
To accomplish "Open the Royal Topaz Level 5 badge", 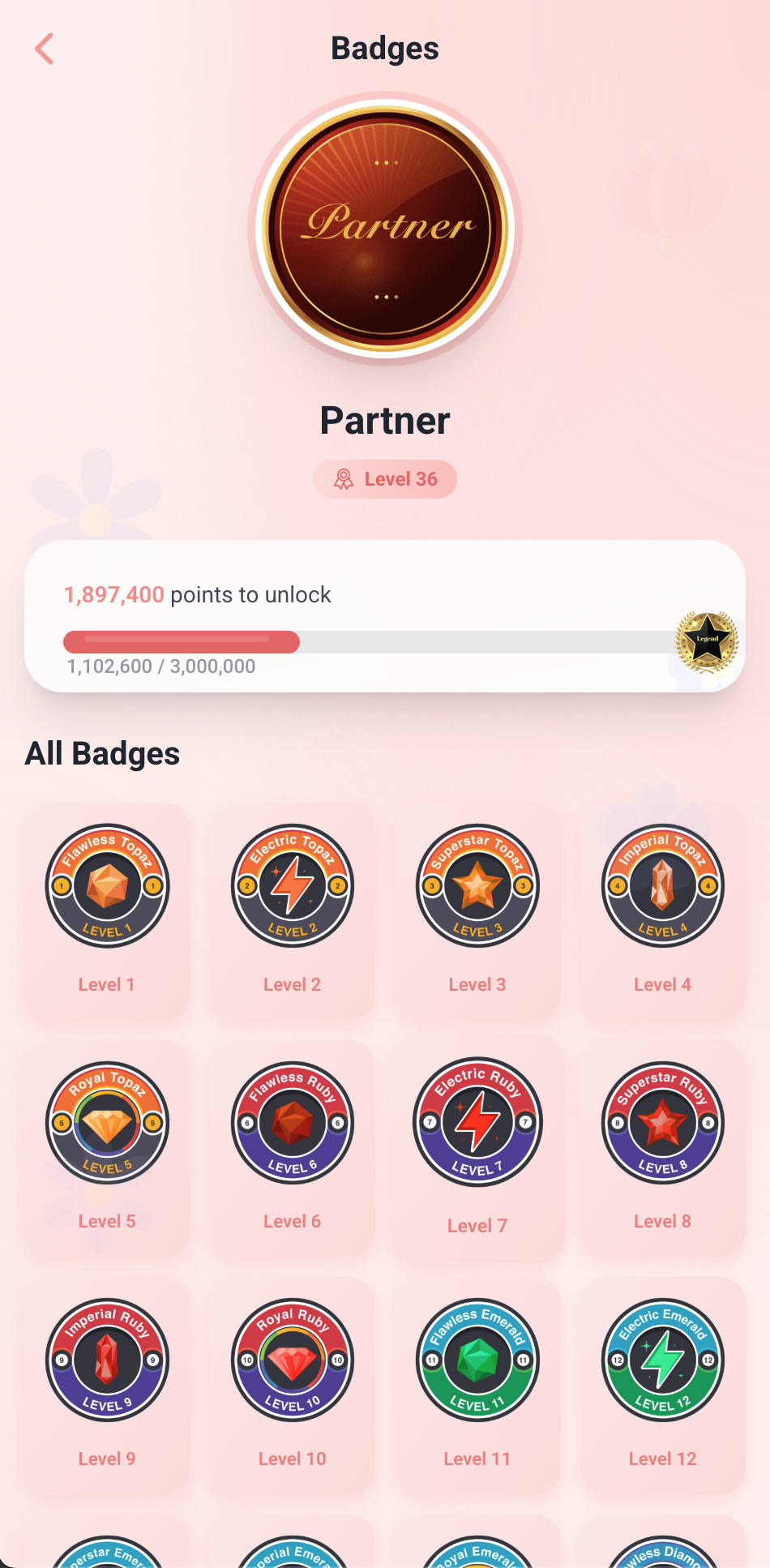I will [x=106, y=1123].
